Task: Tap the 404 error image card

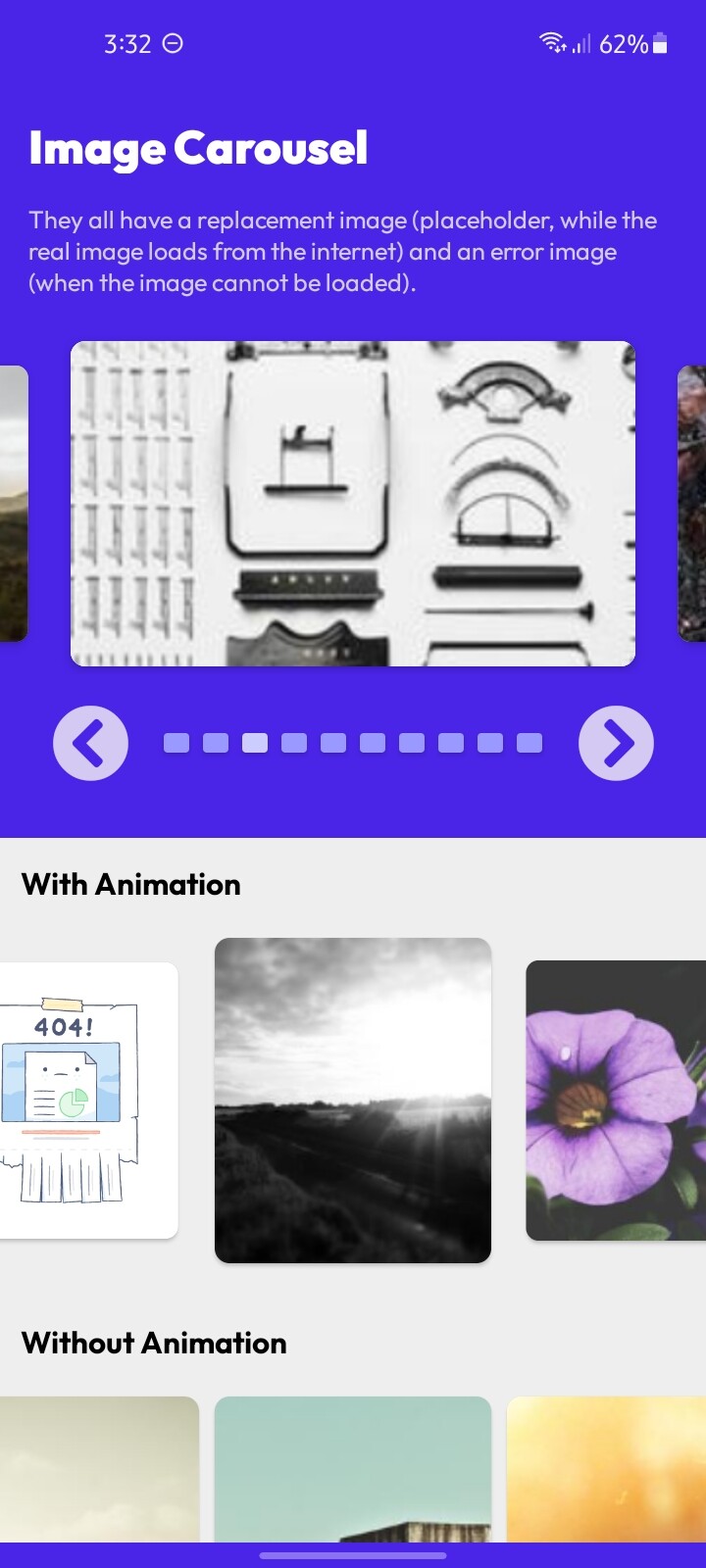Action: coord(86,1100)
